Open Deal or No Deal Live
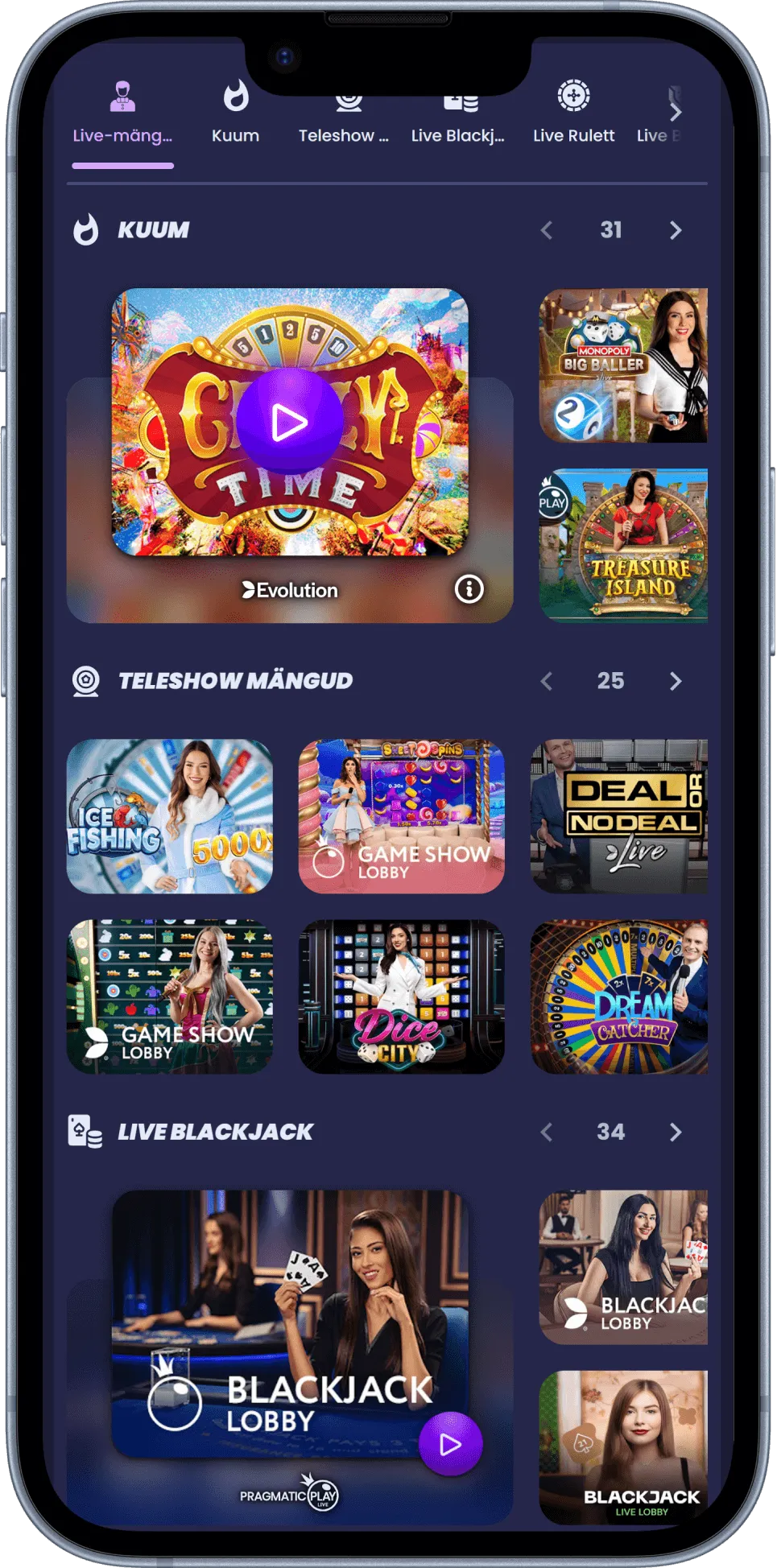 [619, 816]
